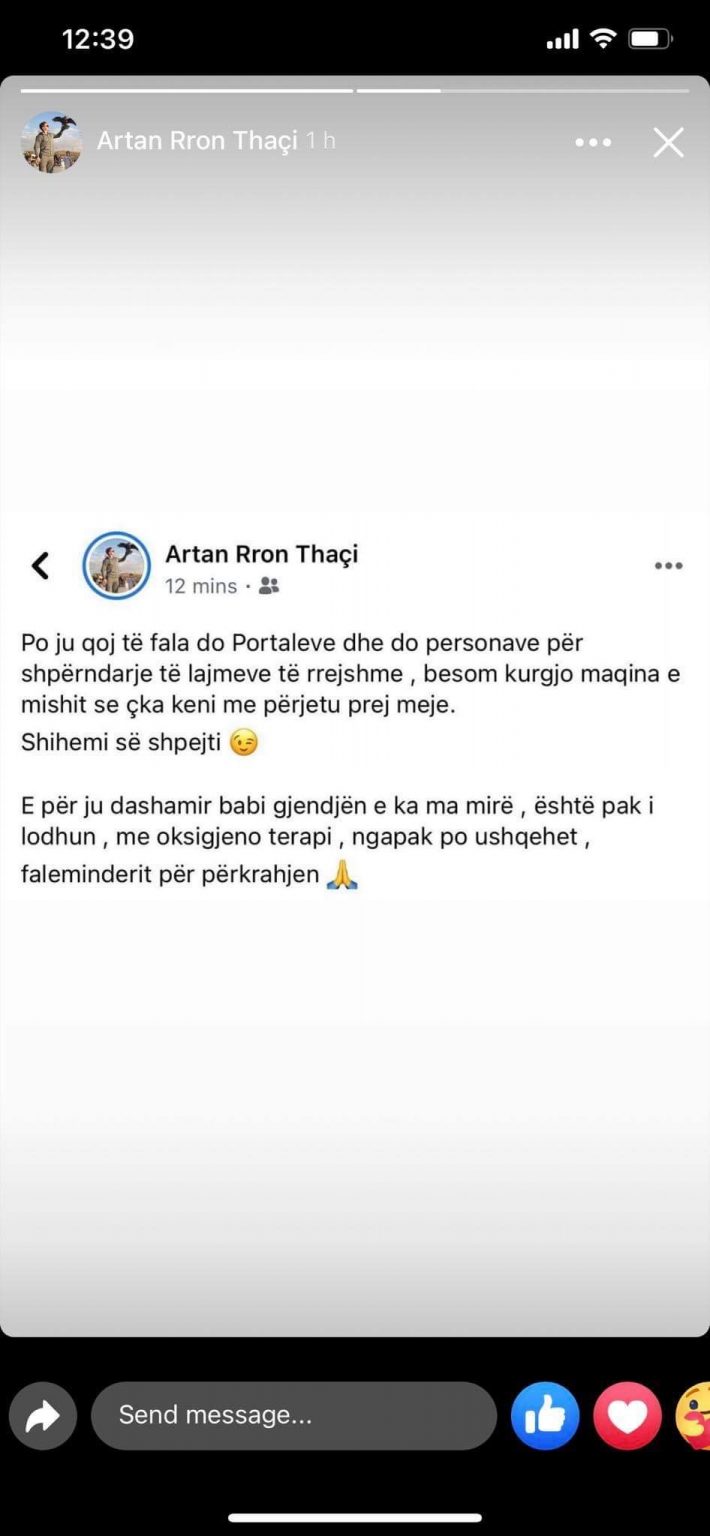The image size is (710, 1536).
Task: React with the thumbs-up like
Action: 545,1416
